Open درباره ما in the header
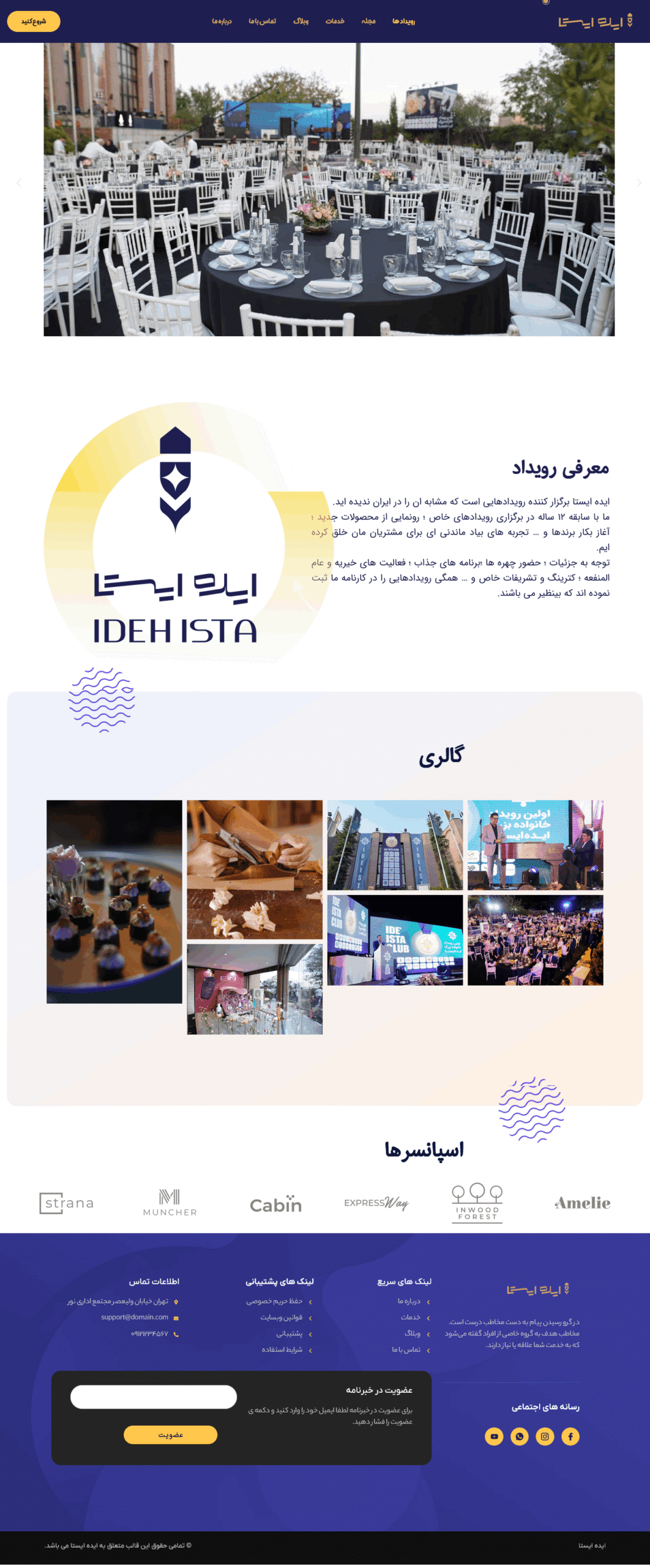The width and height of the screenshot is (650, 1568). click(222, 21)
